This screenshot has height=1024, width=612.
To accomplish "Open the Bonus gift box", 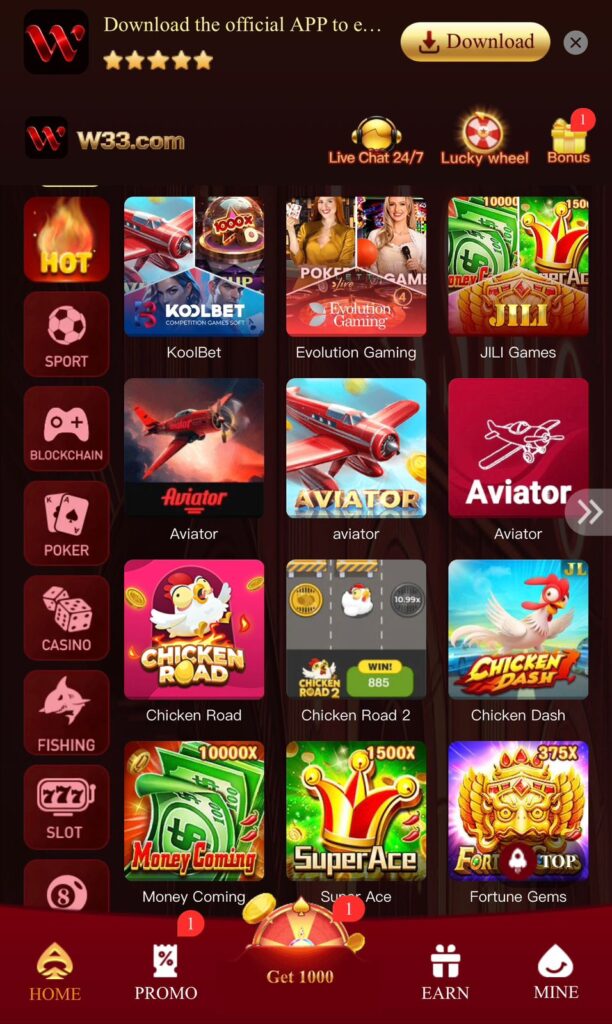I will click(568, 140).
